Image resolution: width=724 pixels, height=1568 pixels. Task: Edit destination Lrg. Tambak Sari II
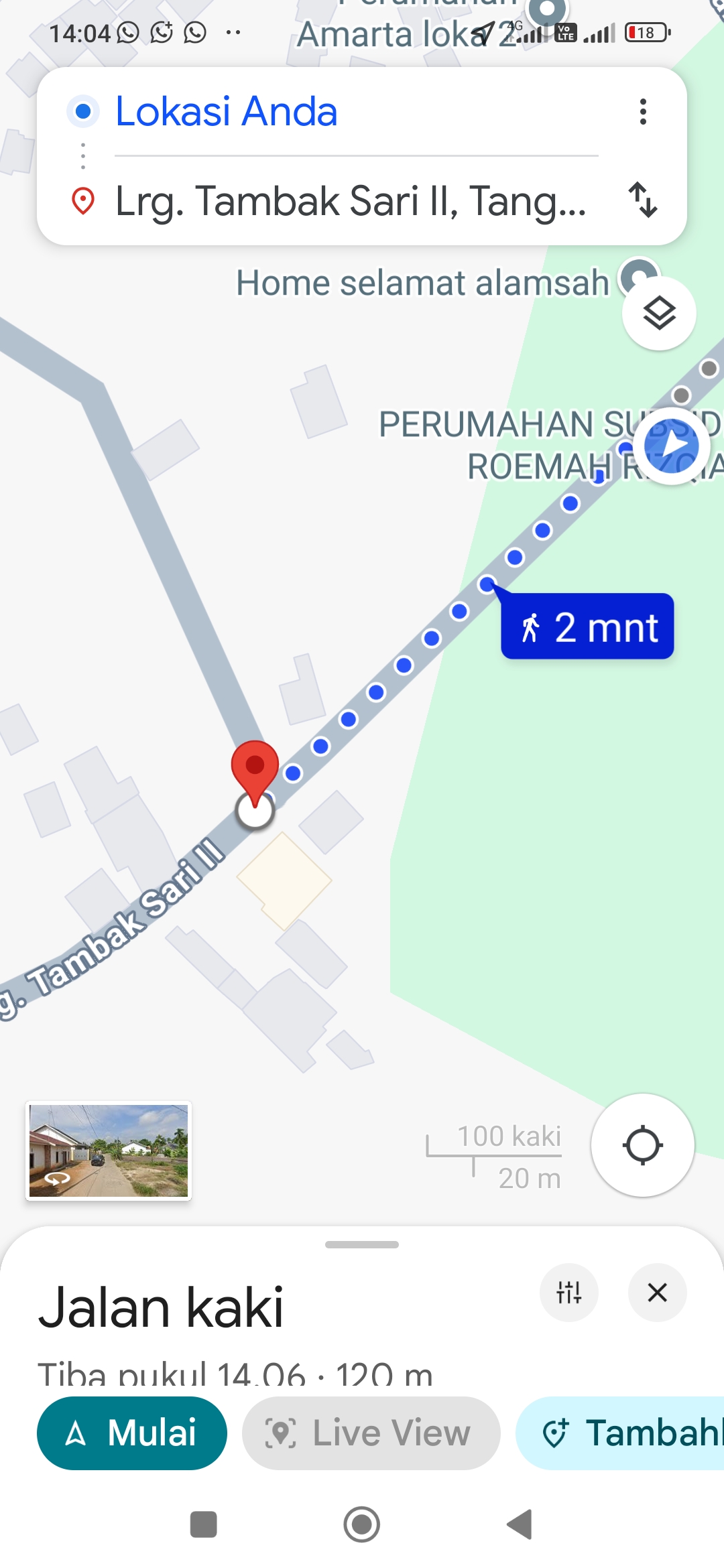pos(350,201)
